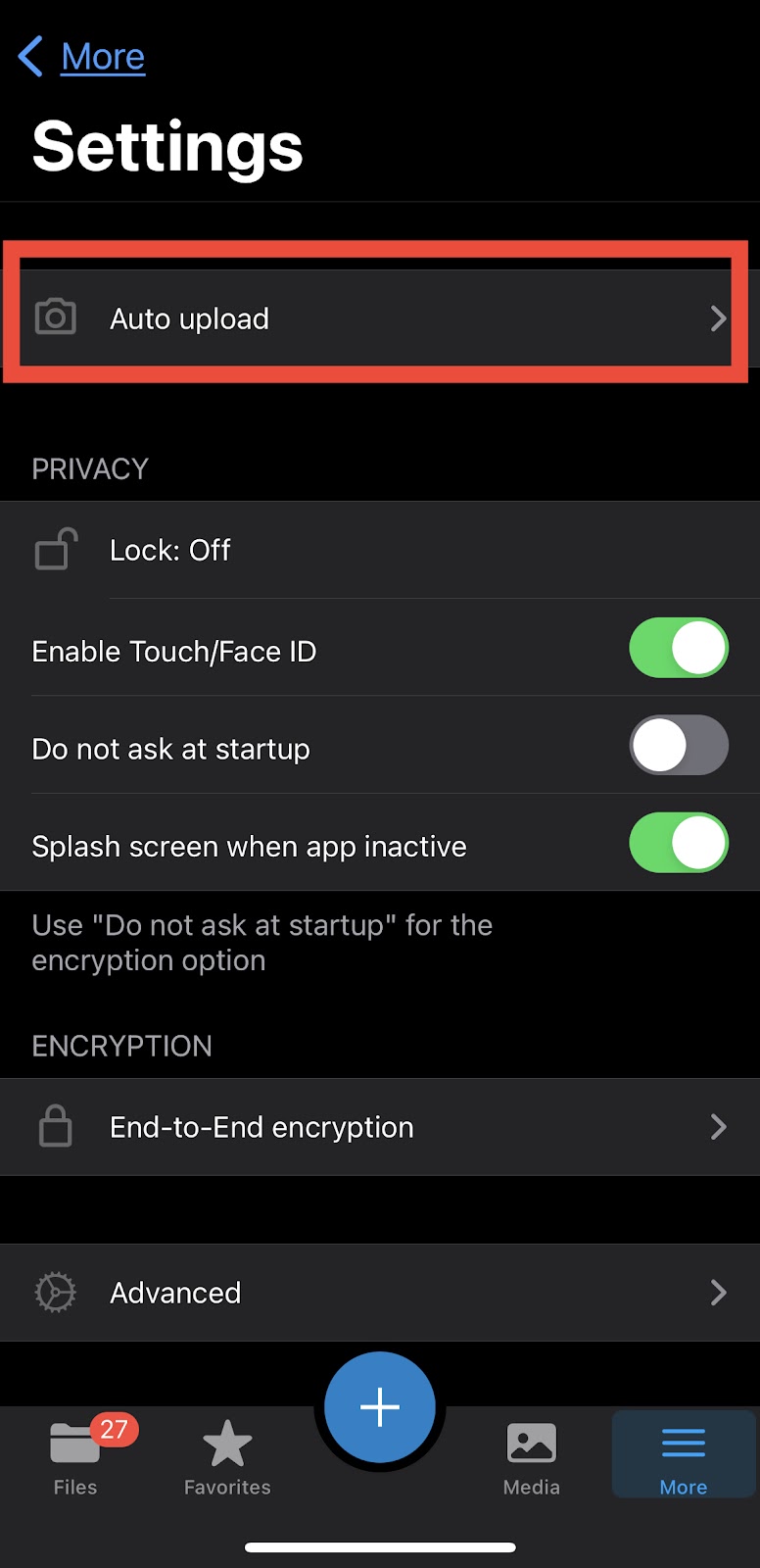
Task: Go back to the More screen
Action: pyautogui.click(x=81, y=57)
